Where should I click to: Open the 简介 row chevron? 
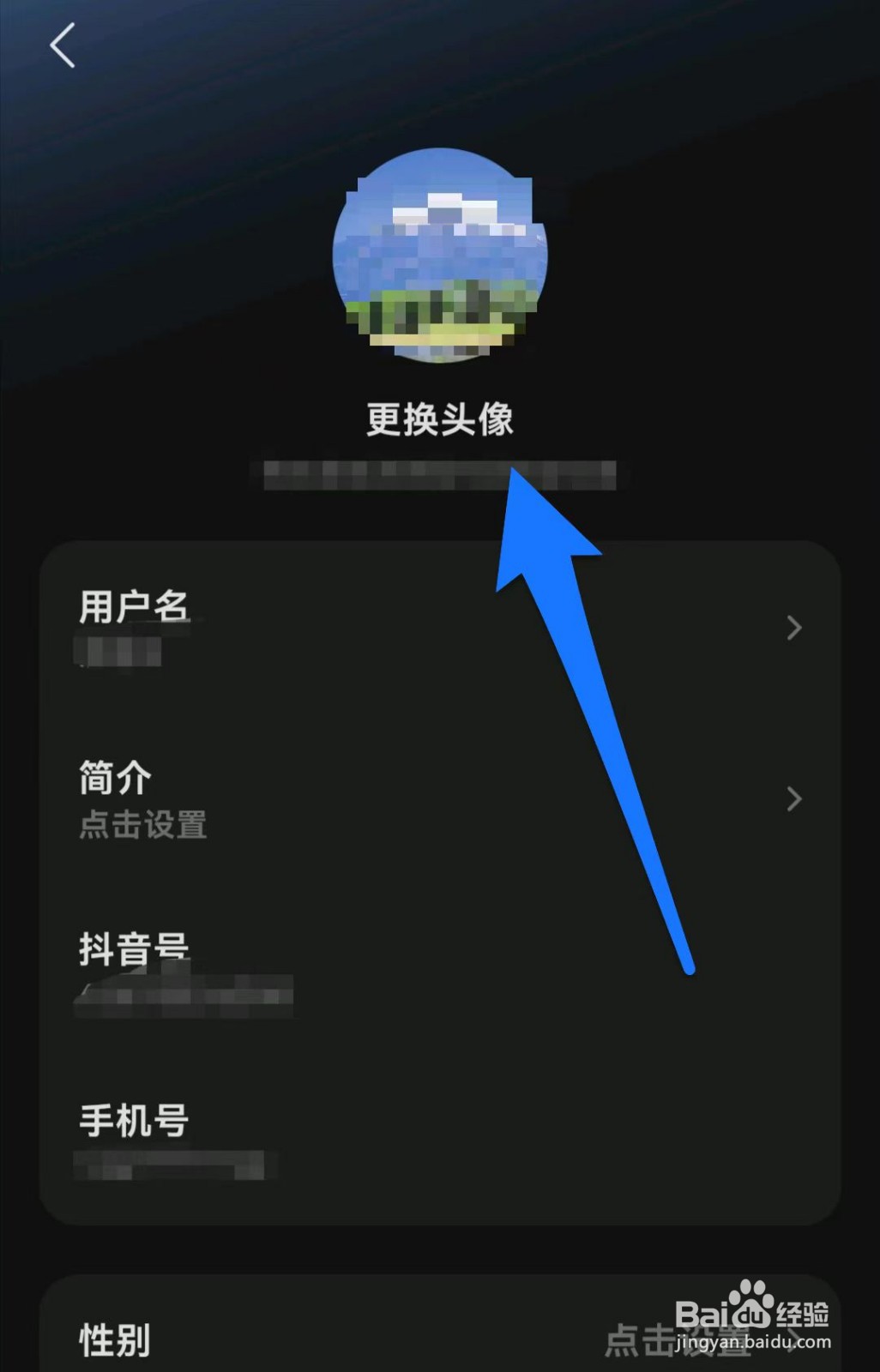[x=793, y=799]
